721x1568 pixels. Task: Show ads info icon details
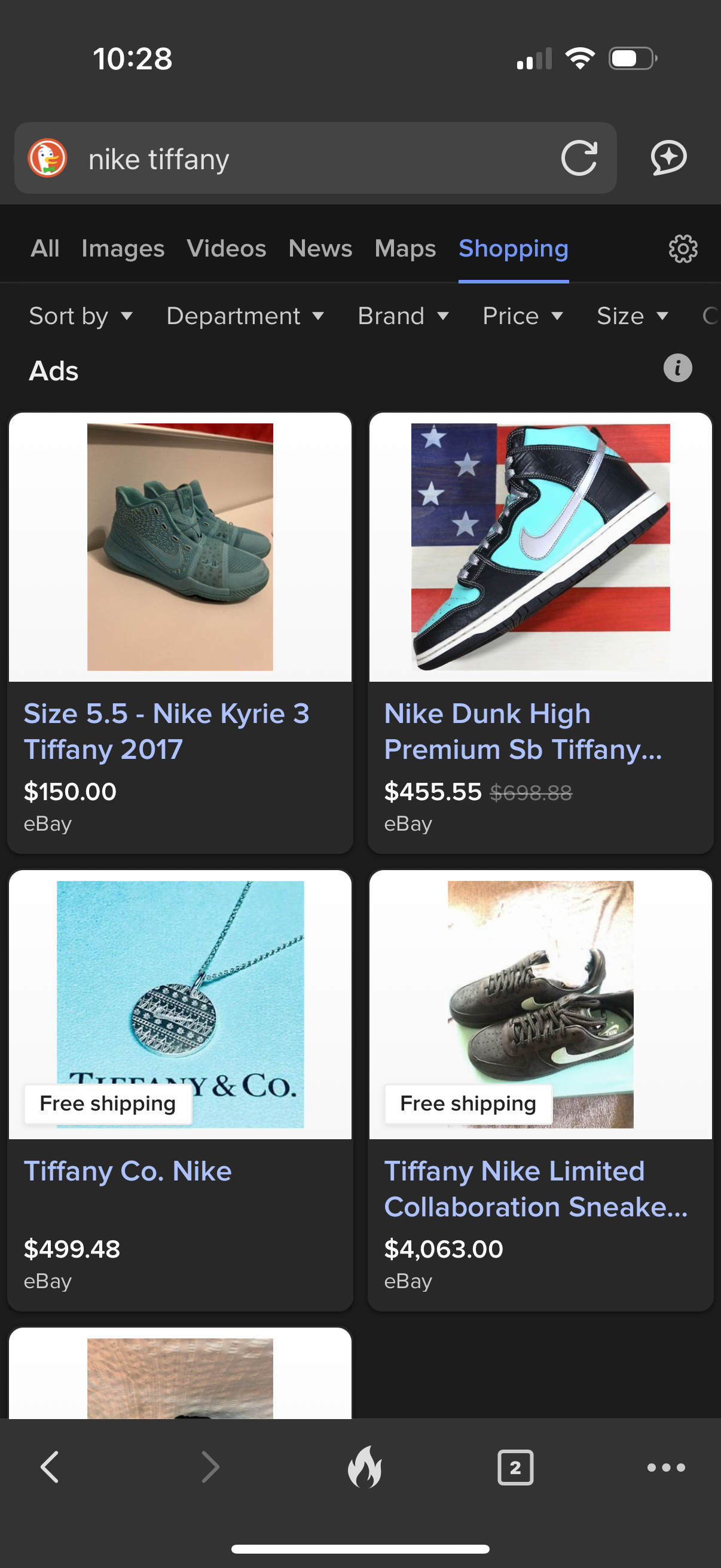[x=677, y=368]
